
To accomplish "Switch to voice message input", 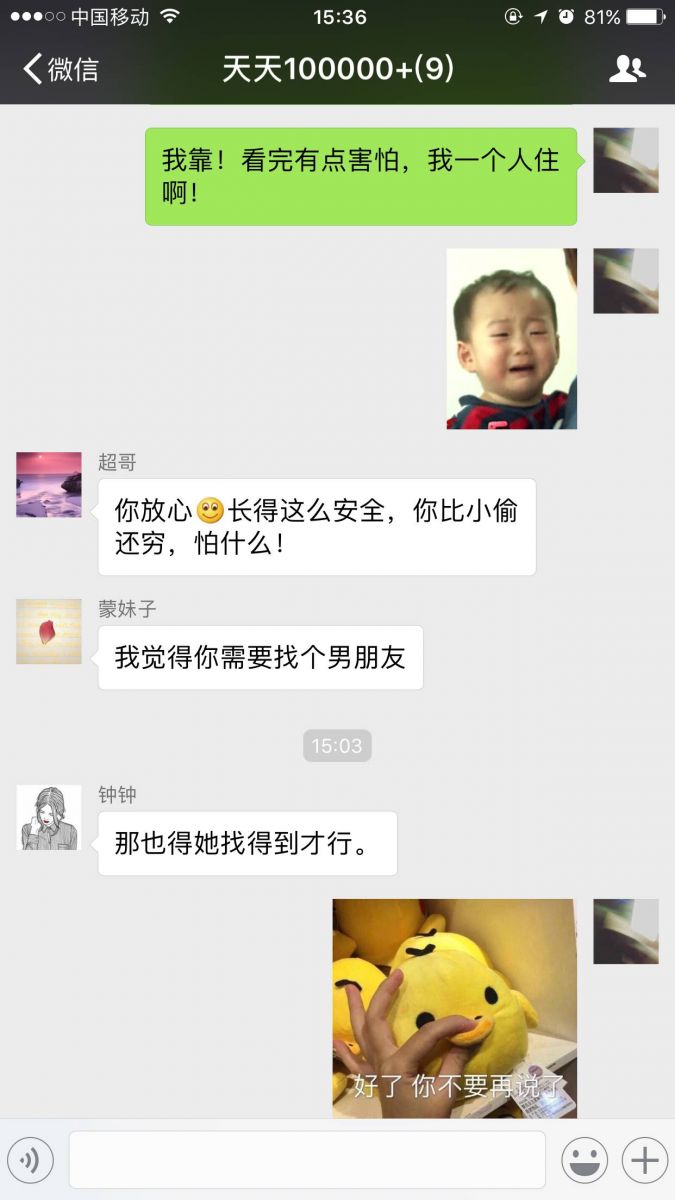I will point(31,1160).
